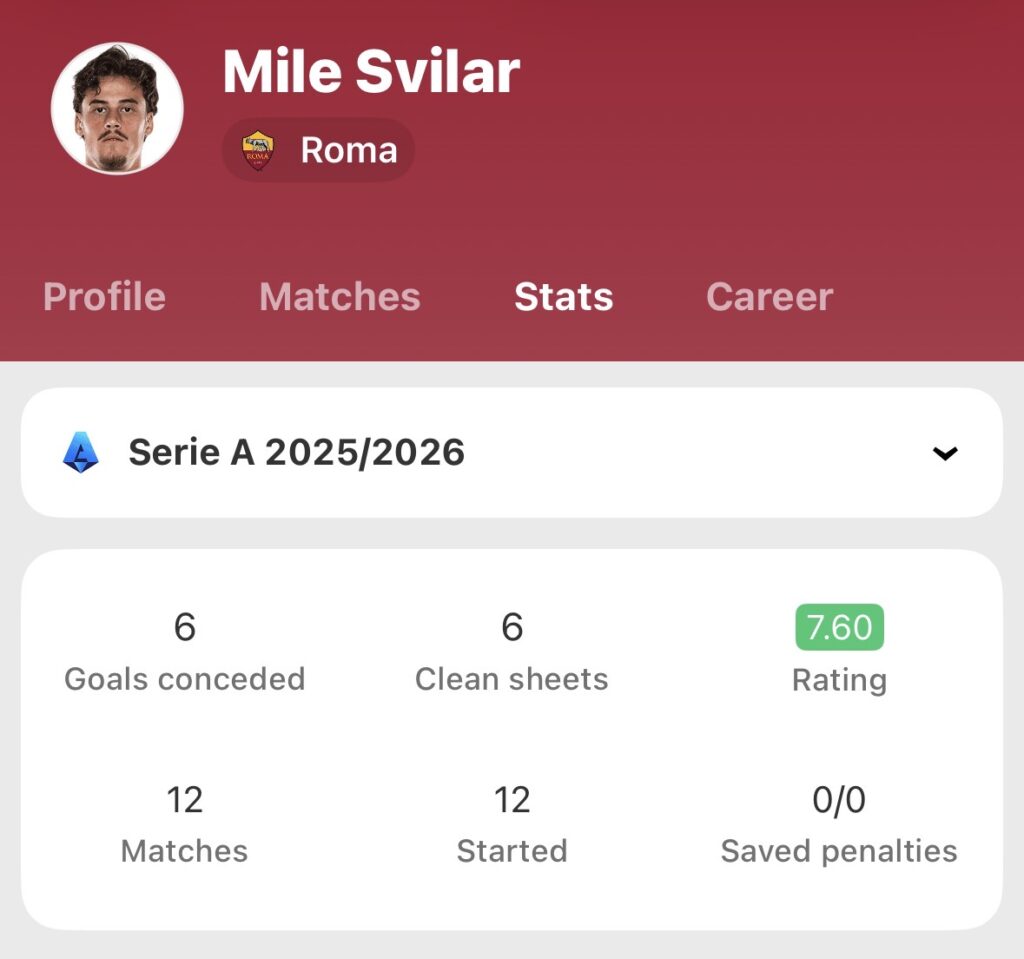This screenshot has width=1024, height=959.
Task: Select the Stats tab
Action: (x=563, y=297)
